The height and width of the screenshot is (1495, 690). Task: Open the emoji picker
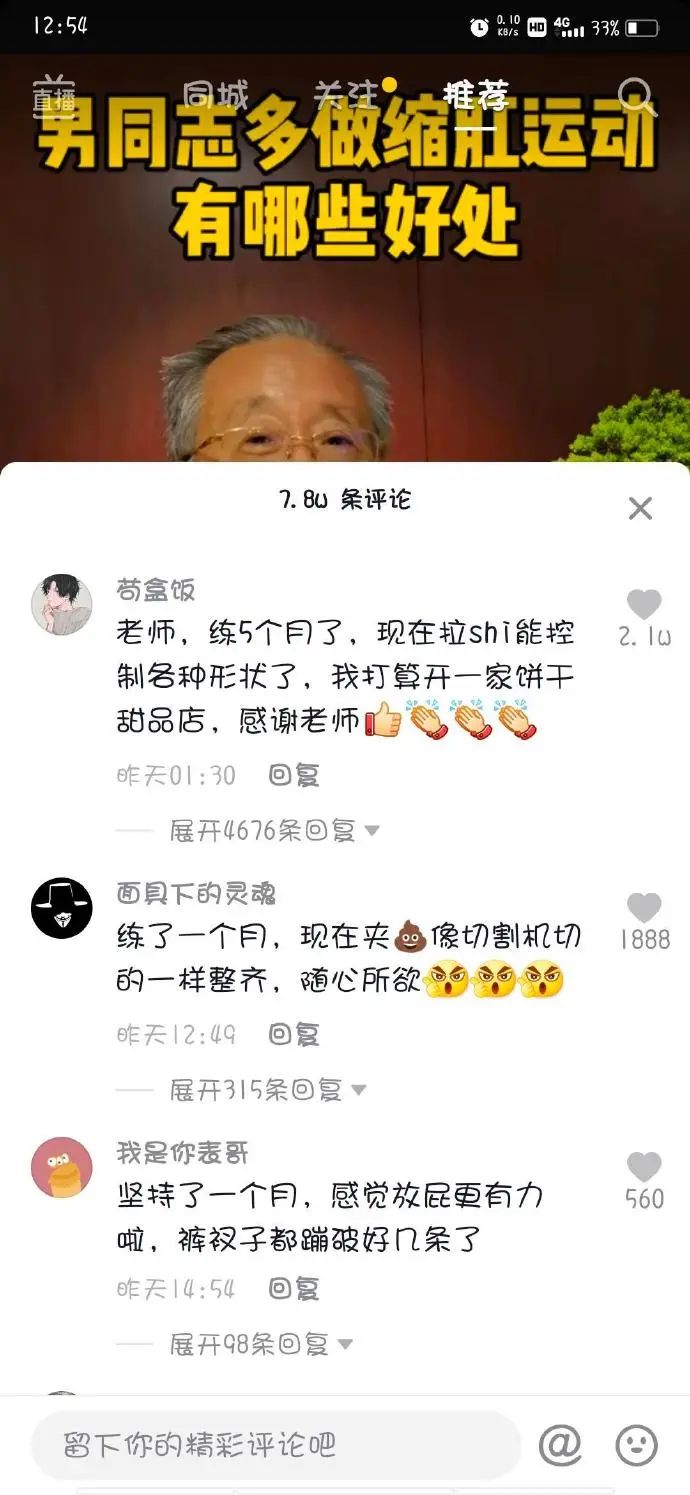tap(636, 1445)
